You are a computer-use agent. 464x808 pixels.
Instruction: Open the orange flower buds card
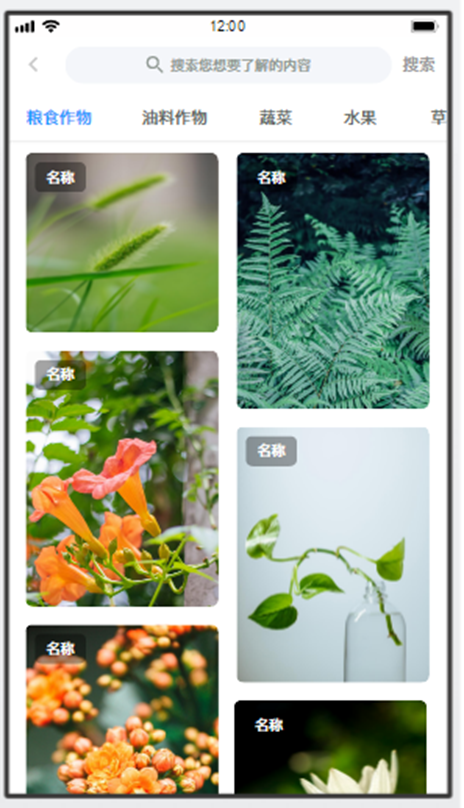coord(122,710)
